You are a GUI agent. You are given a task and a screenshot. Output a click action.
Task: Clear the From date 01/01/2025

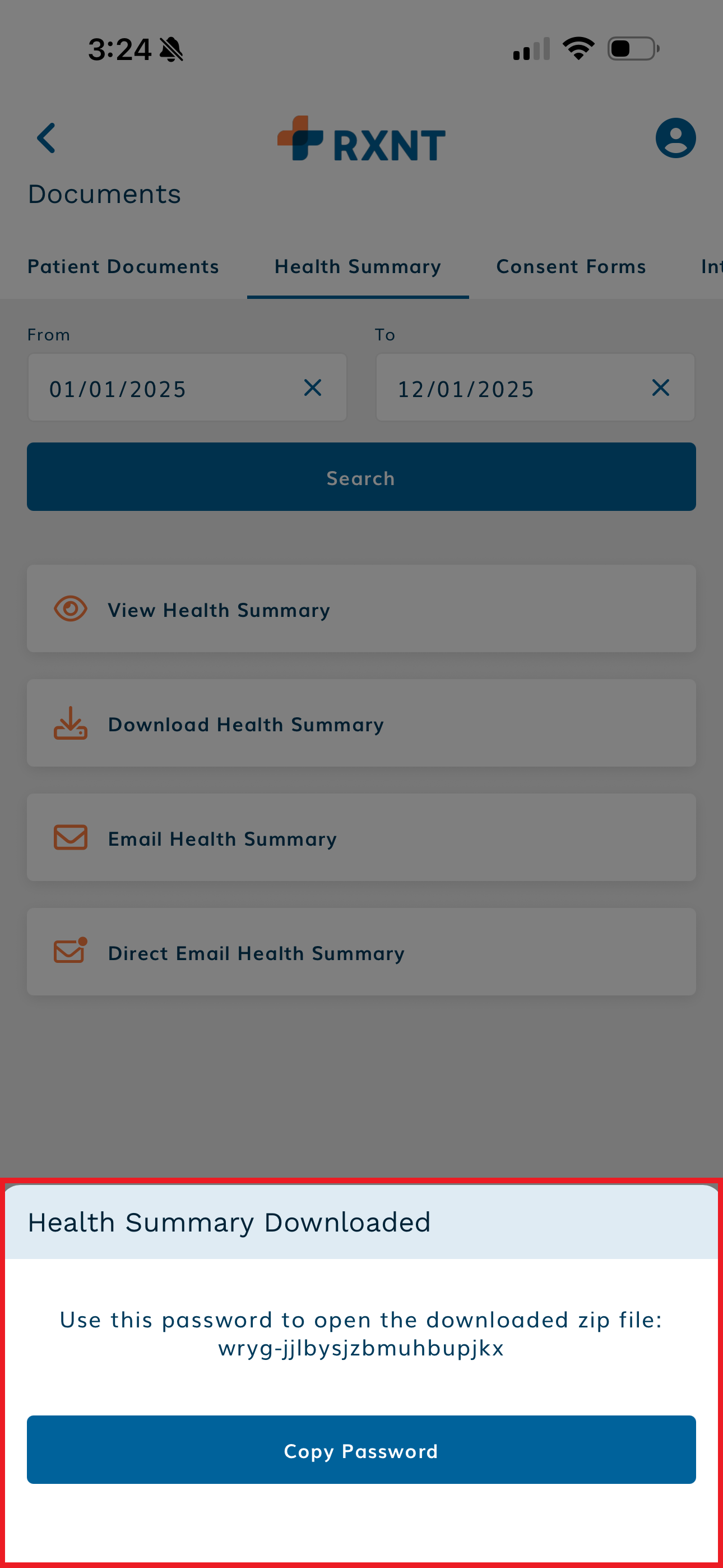pyautogui.click(x=312, y=388)
